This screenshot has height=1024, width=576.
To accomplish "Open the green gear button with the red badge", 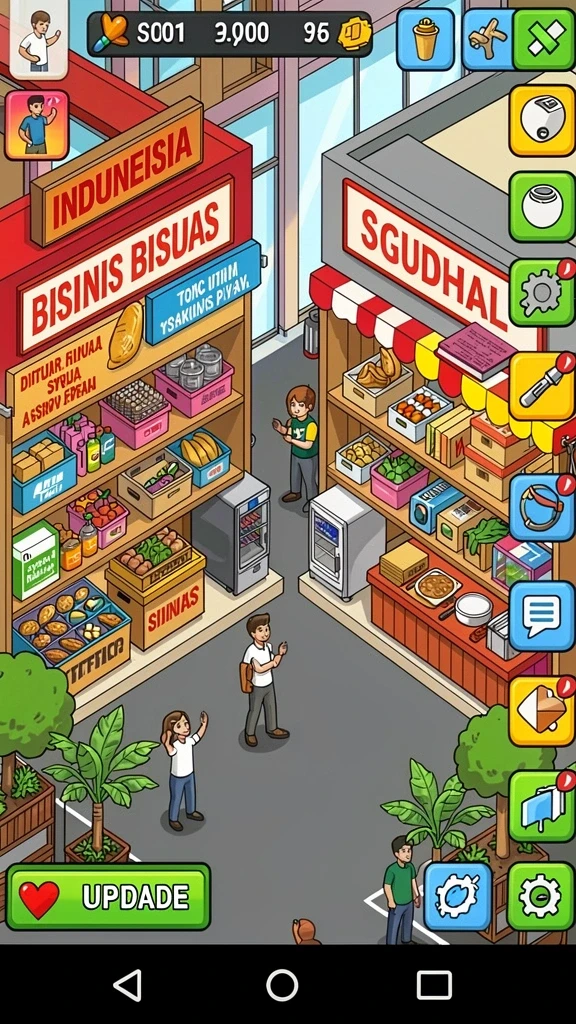I will pos(542,293).
